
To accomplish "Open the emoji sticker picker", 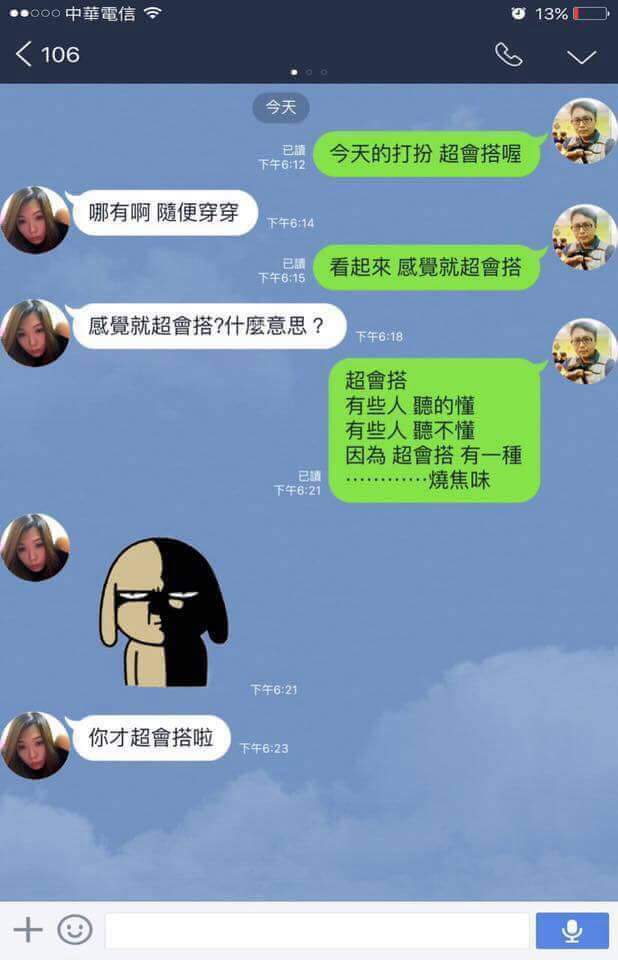I will pos(74,930).
